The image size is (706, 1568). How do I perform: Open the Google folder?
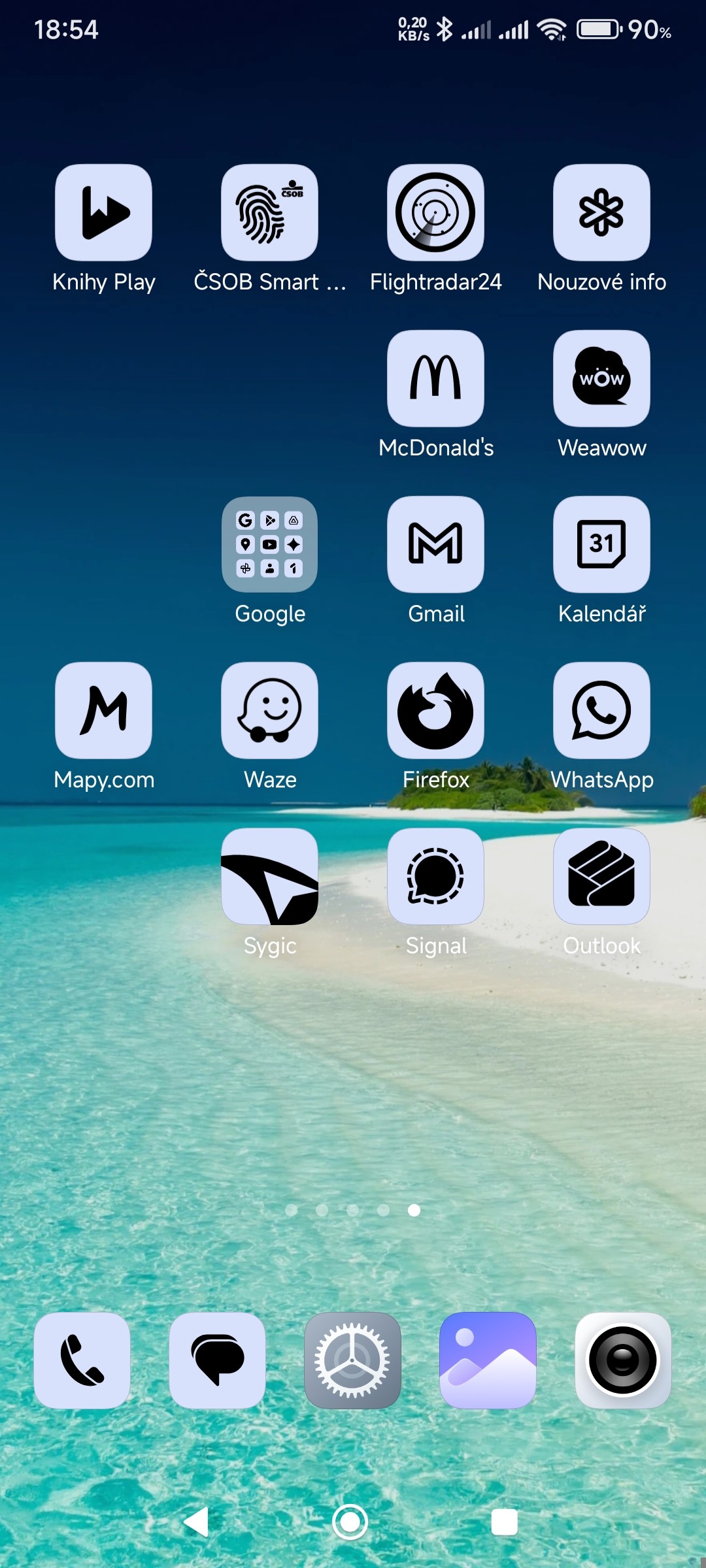(269, 544)
